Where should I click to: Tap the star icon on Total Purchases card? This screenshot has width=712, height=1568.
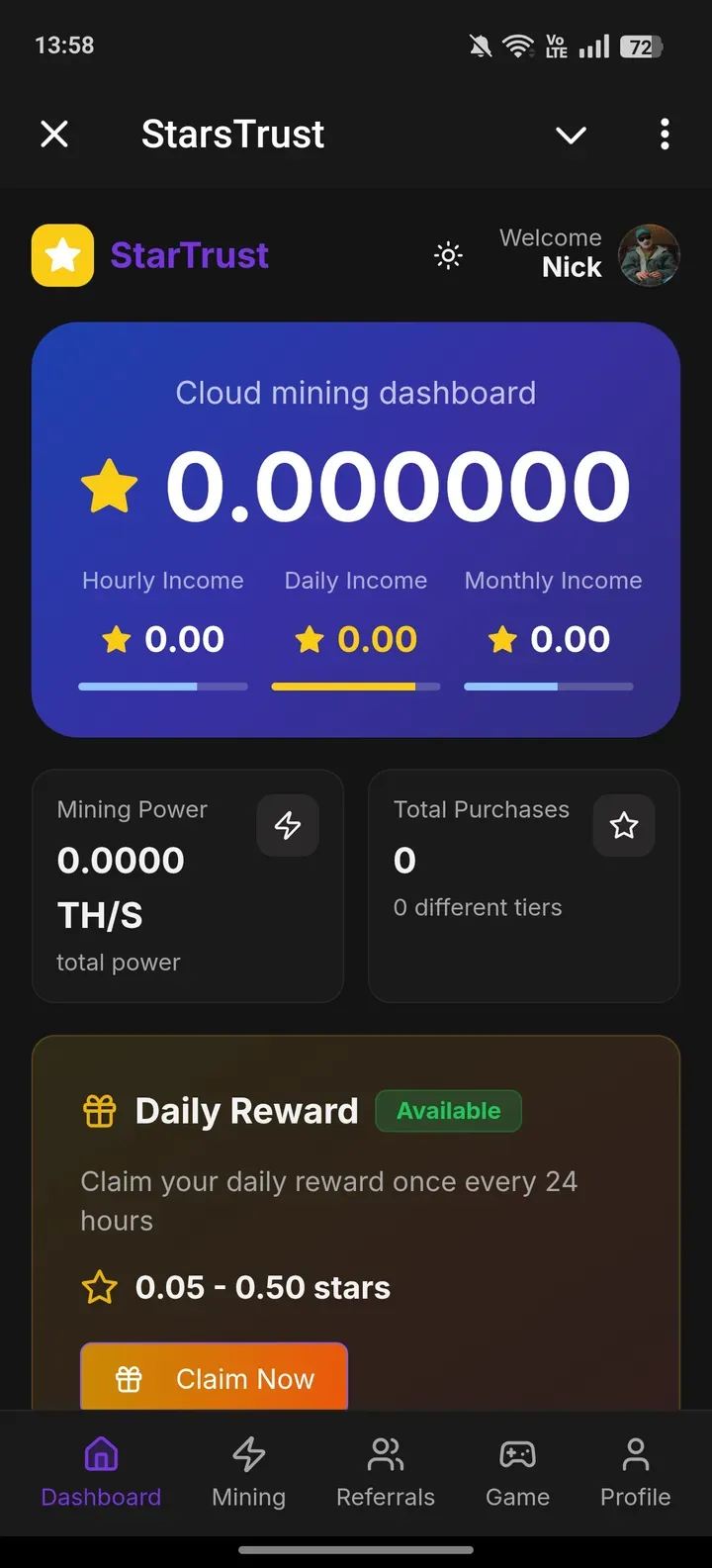(624, 825)
